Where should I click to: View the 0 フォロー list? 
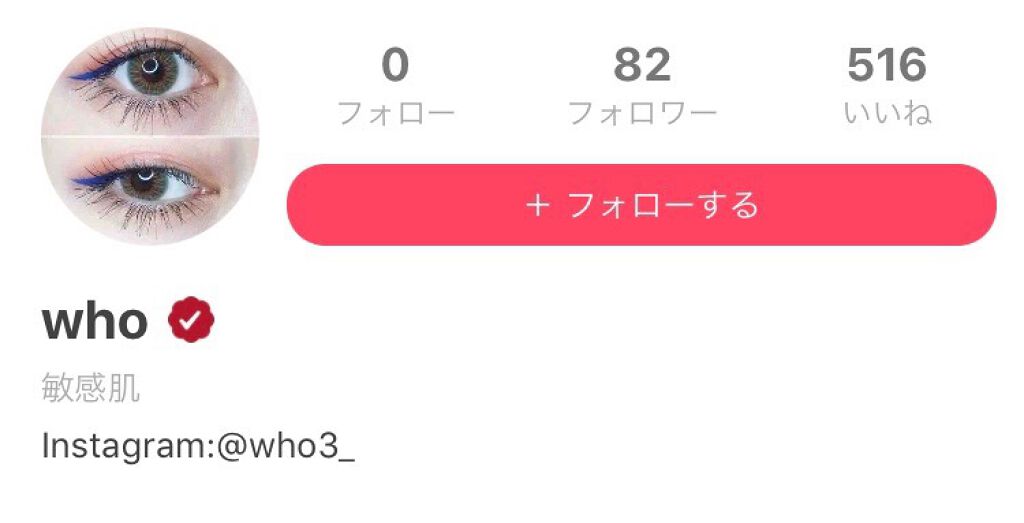395,87
